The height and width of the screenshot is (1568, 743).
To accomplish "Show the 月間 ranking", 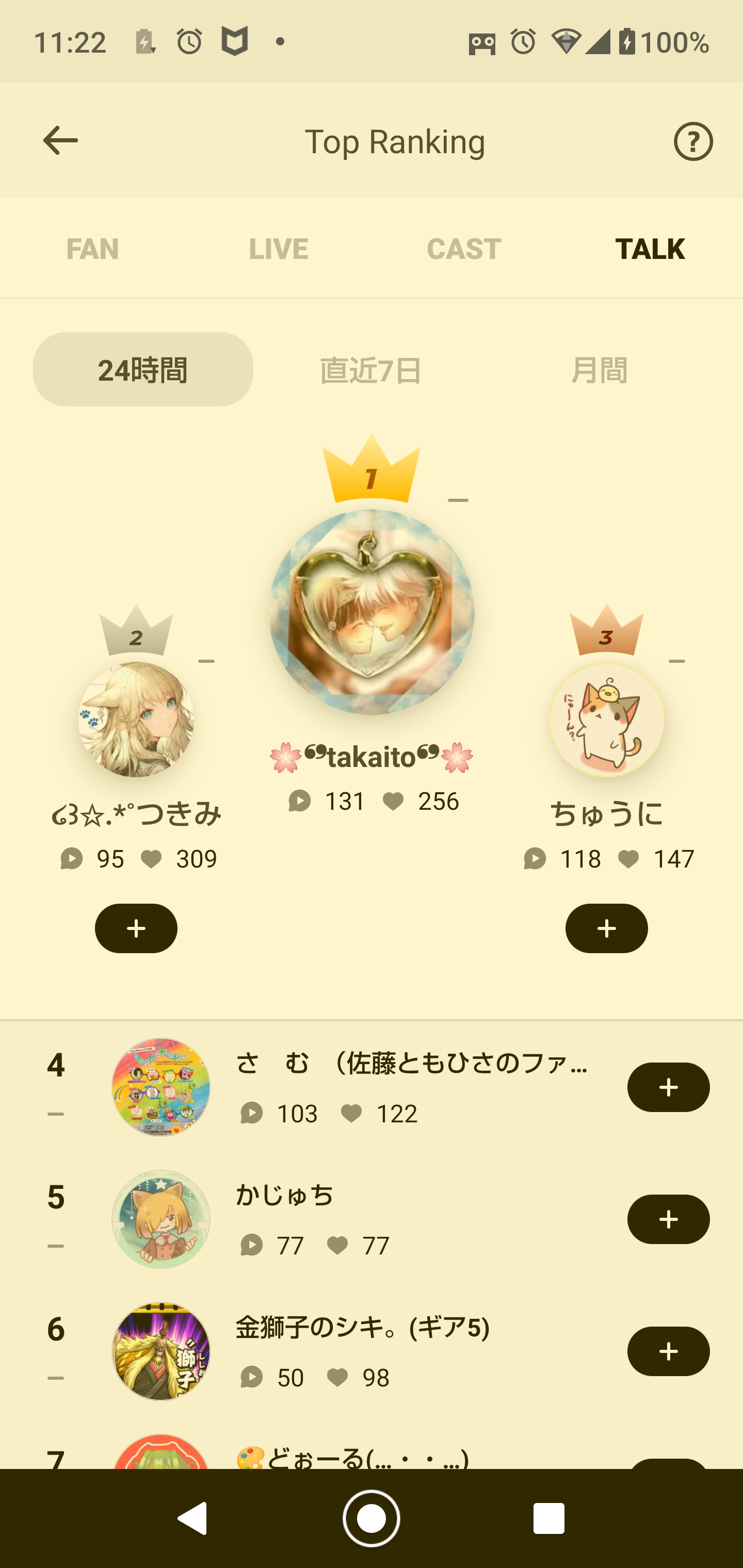I will point(599,369).
